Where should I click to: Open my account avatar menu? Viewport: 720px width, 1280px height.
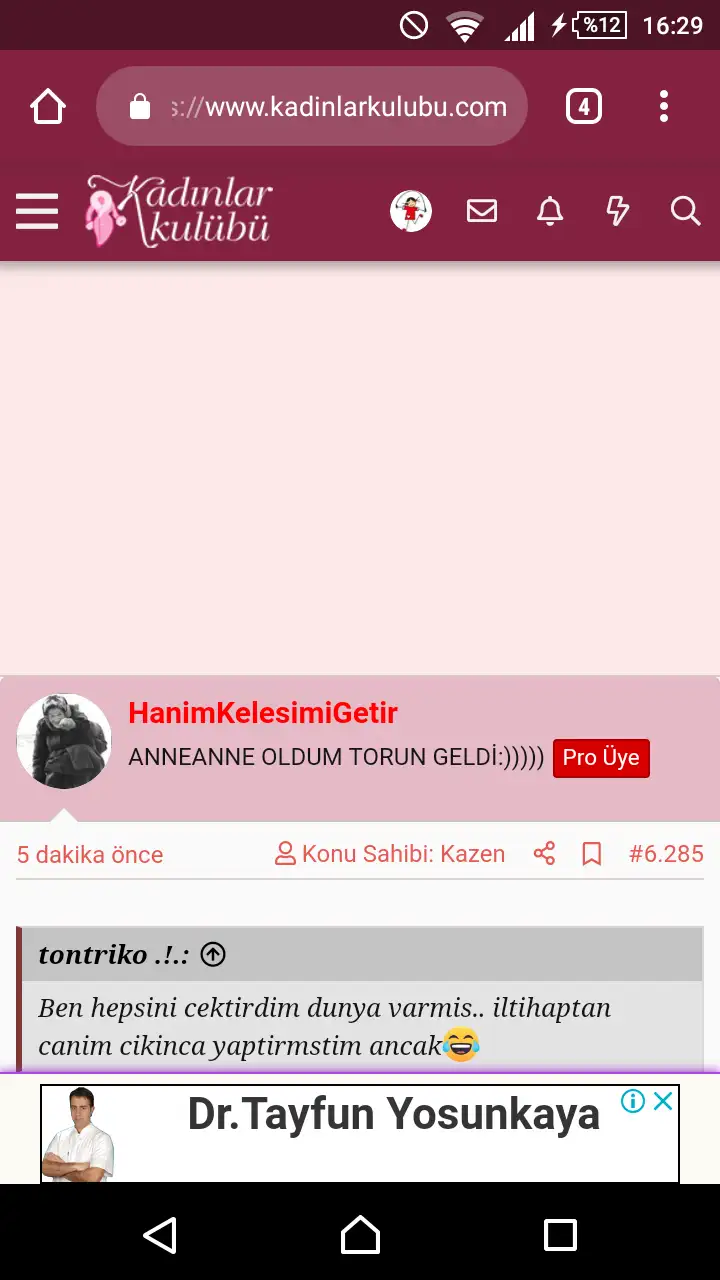(411, 211)
